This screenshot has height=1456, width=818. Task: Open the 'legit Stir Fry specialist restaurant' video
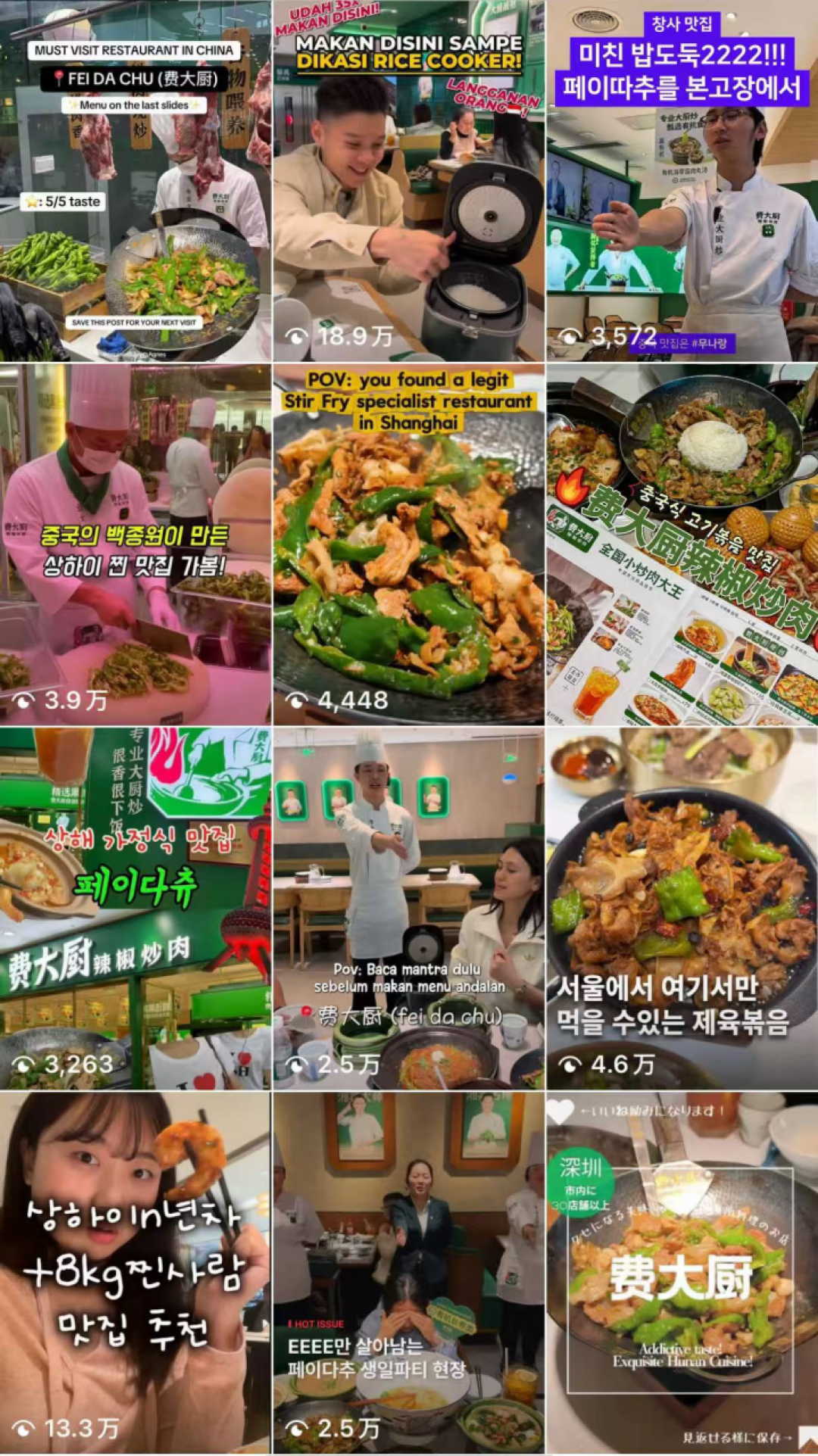(409, 544)
